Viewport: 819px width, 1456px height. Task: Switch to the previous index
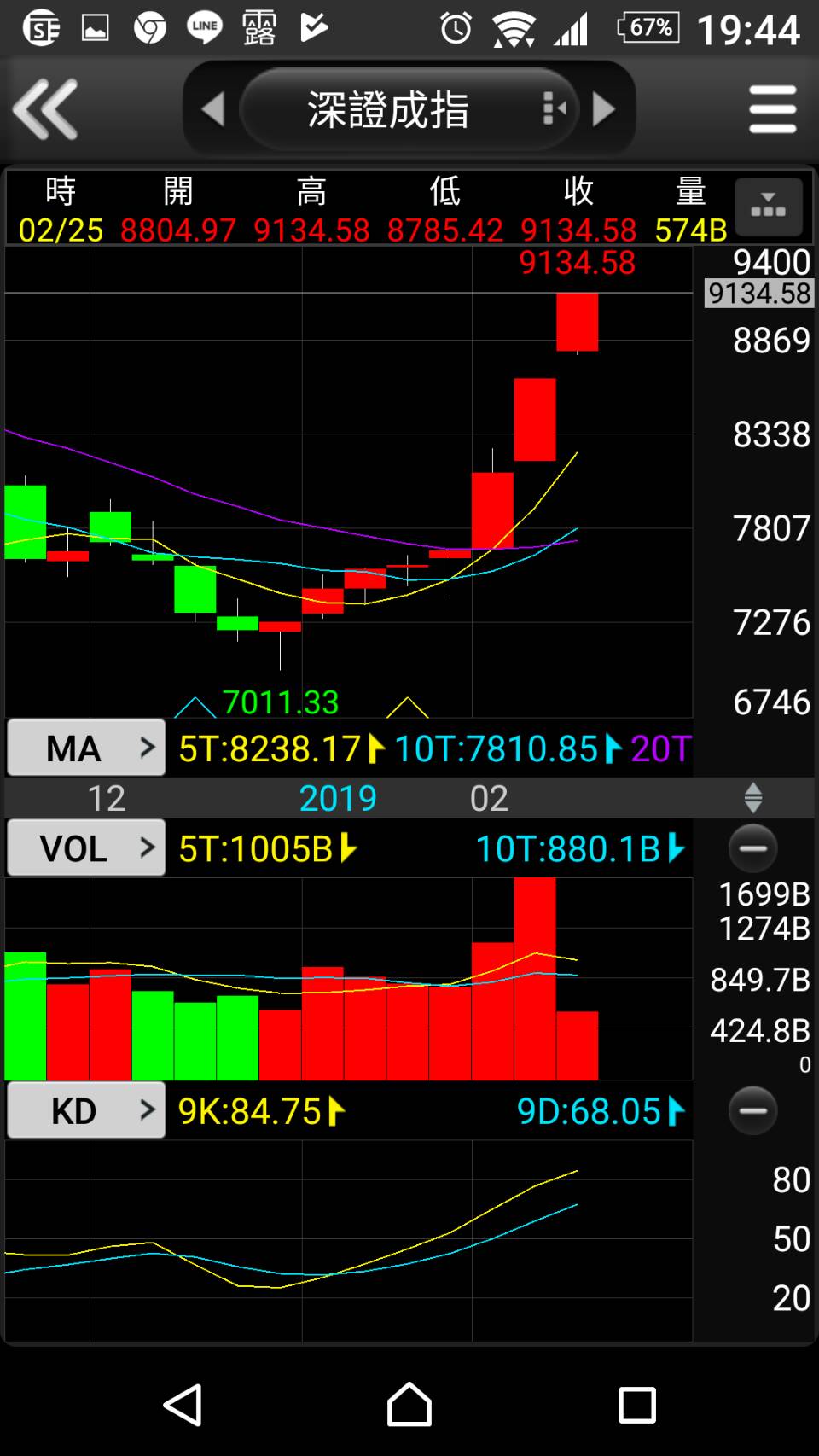pos(213,109)
